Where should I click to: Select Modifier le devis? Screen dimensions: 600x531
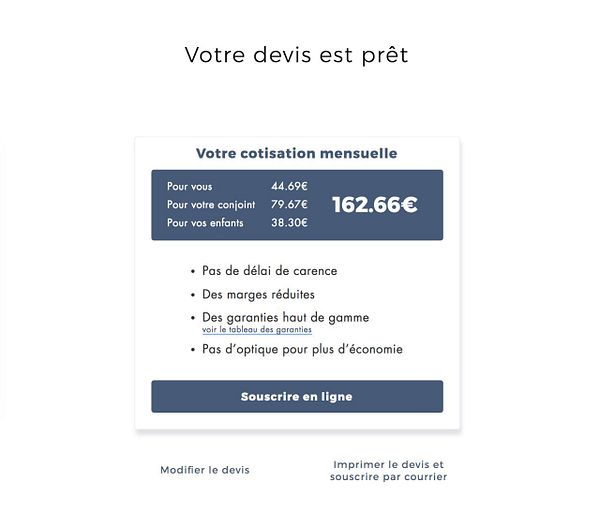tap(205, 470)
